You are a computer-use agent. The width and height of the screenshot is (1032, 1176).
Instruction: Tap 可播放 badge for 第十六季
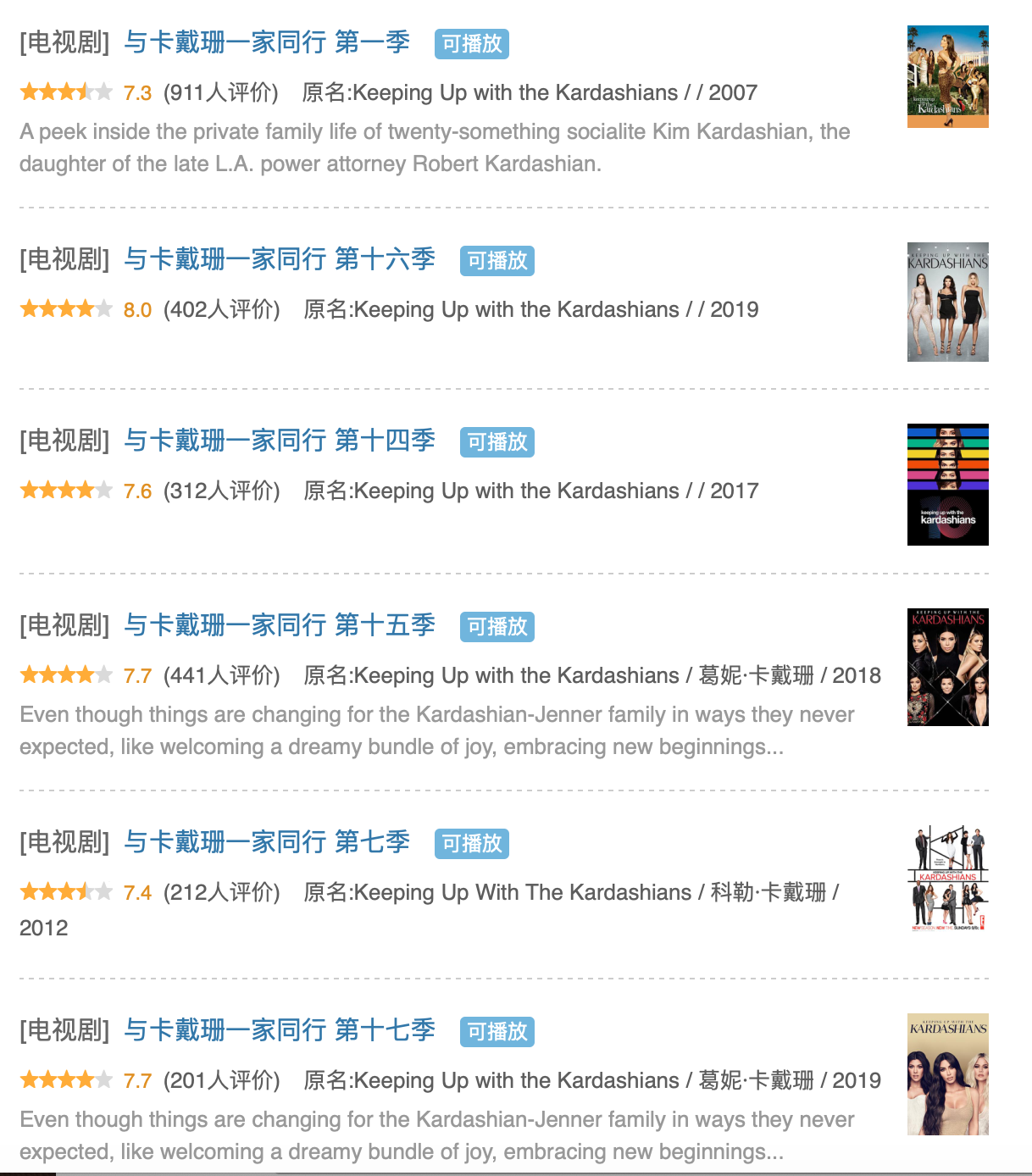pyautogui.click(x=497, y=261)
